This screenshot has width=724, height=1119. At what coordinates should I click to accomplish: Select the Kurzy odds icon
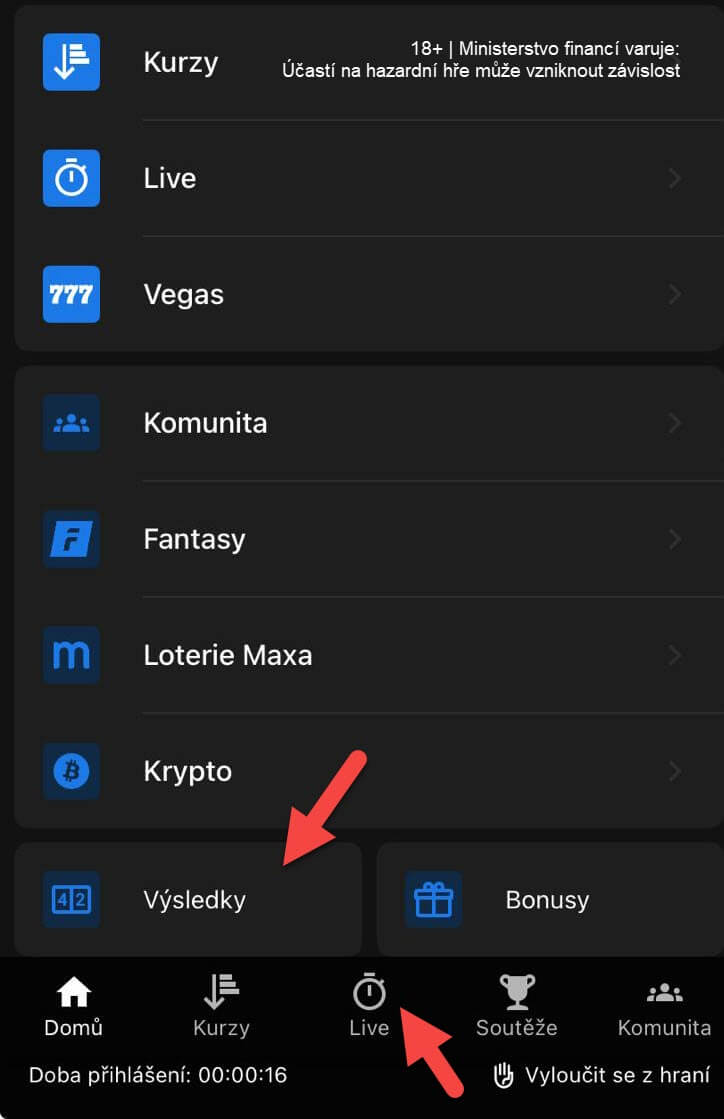click(x=71, y=62)
